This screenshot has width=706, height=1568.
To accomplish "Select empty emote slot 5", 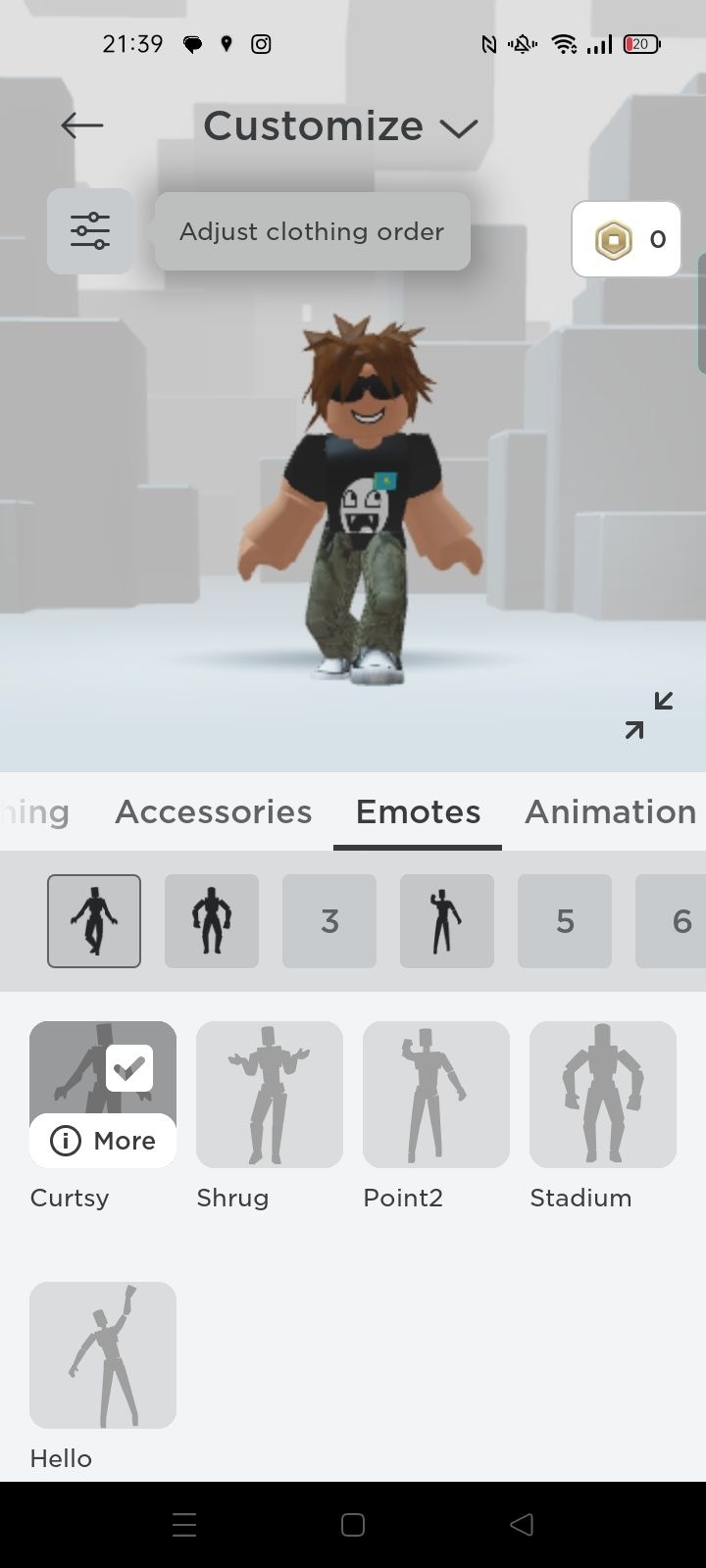I will (565, 921).
